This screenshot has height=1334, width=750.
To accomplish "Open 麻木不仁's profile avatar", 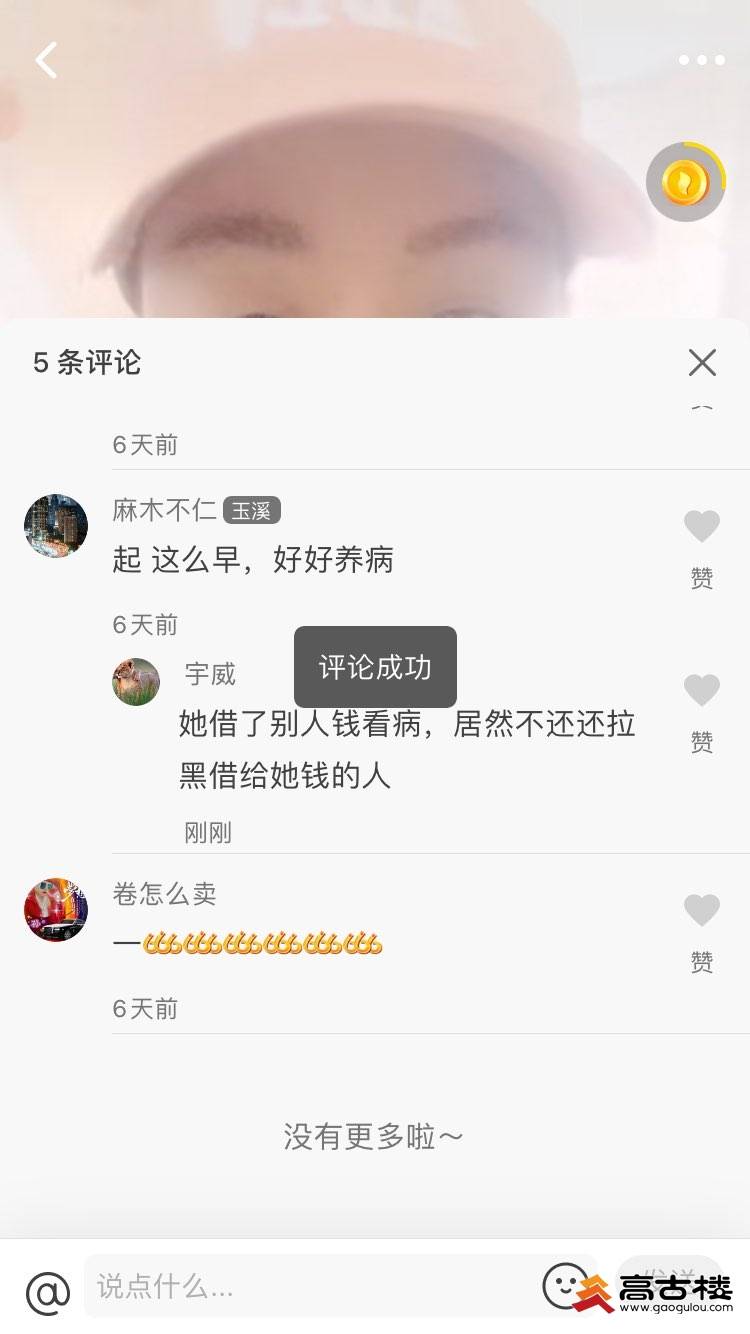I will (56, 526).
